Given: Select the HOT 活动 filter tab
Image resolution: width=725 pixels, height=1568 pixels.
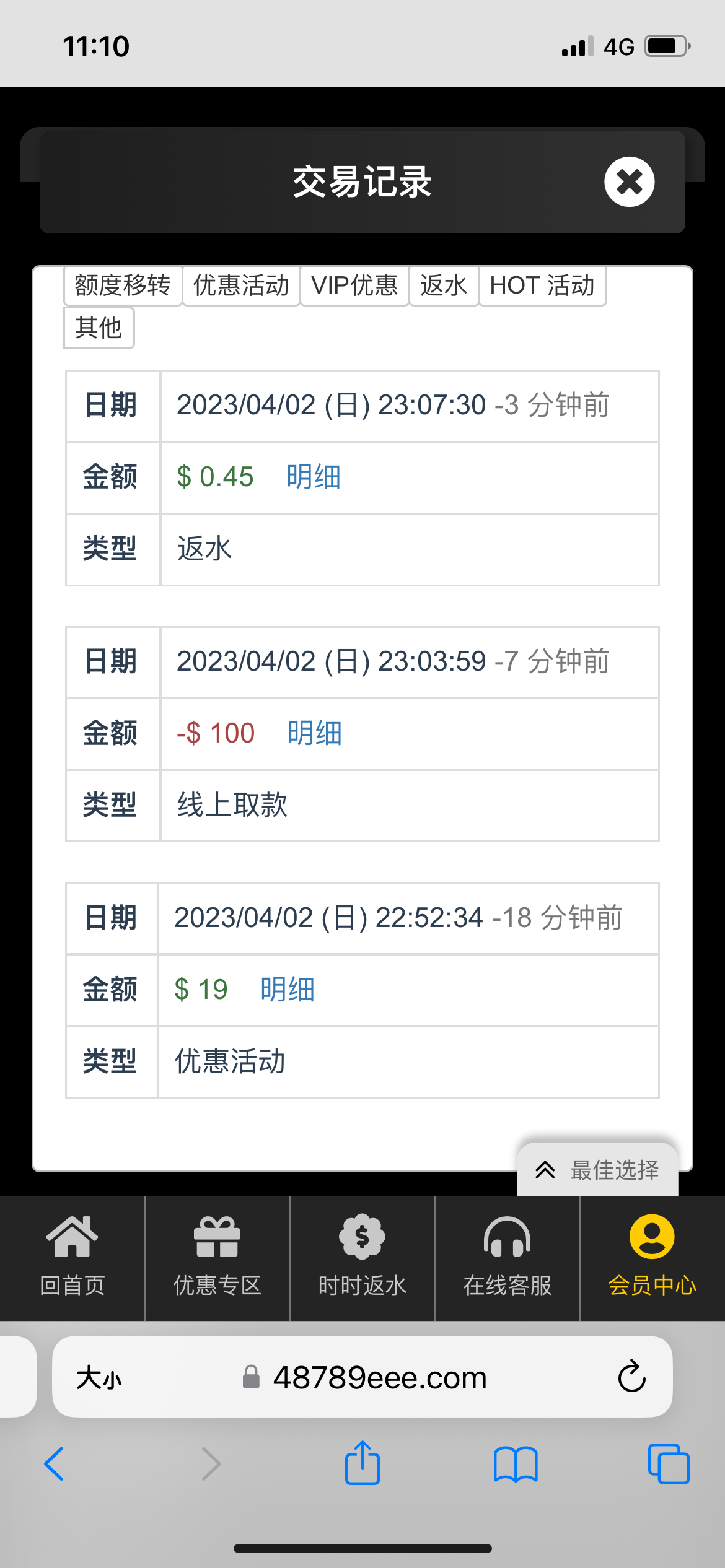Looking at the screenshot, I should pos(542,285).
